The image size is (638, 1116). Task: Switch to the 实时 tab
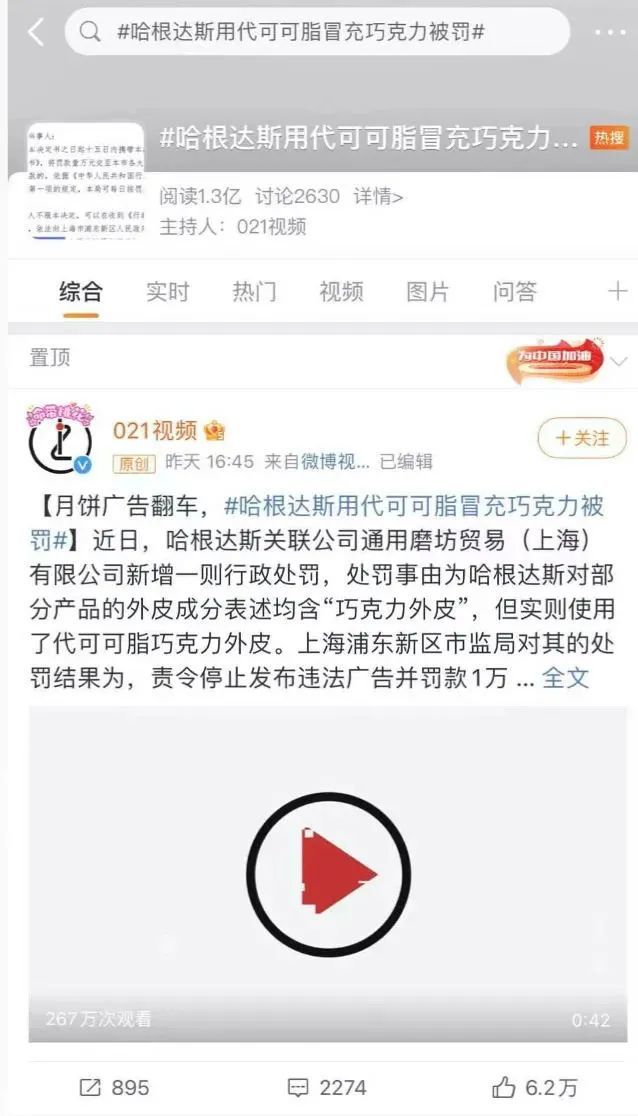point(167,291)
